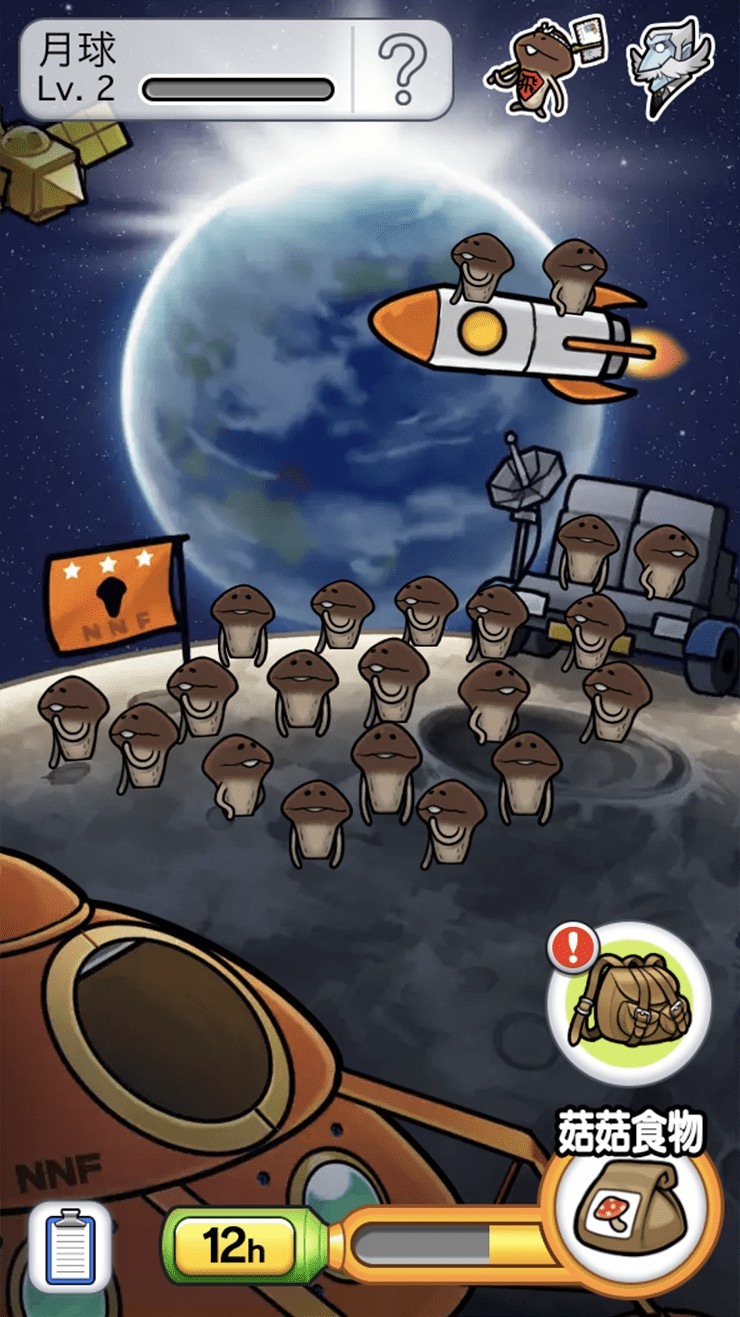740x1317 pixels.
Task: Open the clipboard icon
Action: 69,1246
